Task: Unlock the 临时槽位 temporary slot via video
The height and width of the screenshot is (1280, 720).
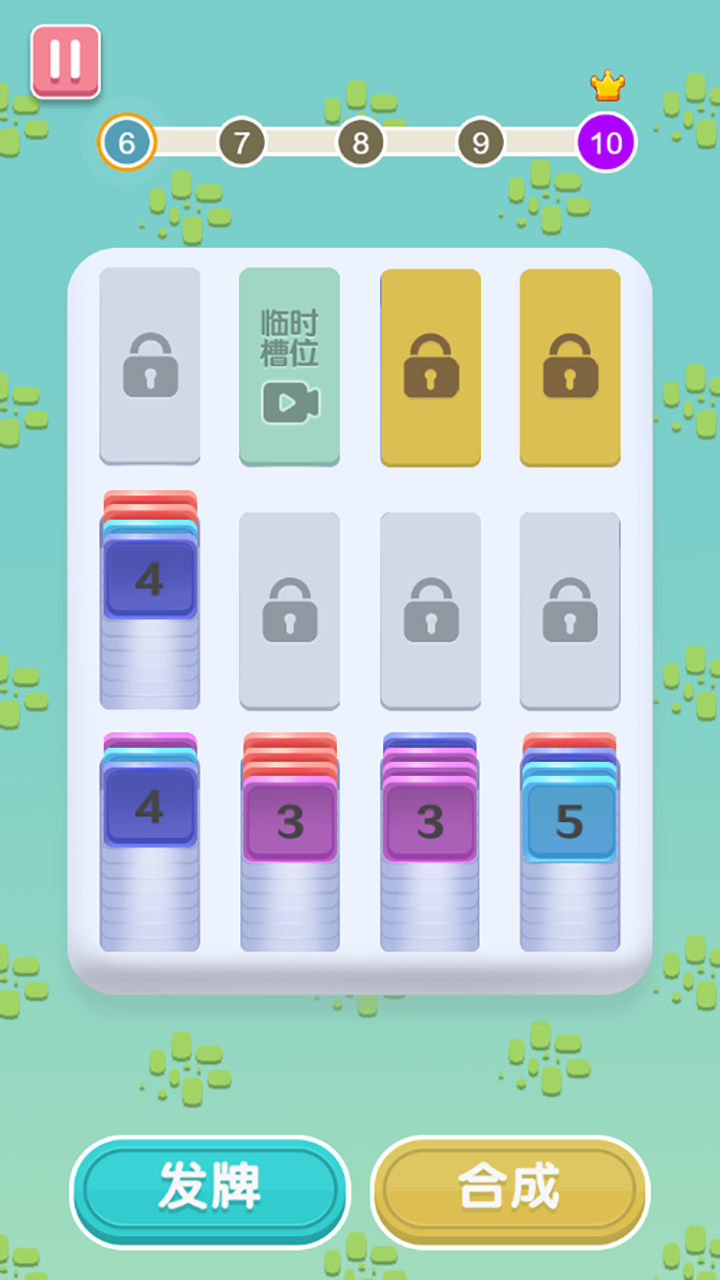Action: click(x=290, y=365)
